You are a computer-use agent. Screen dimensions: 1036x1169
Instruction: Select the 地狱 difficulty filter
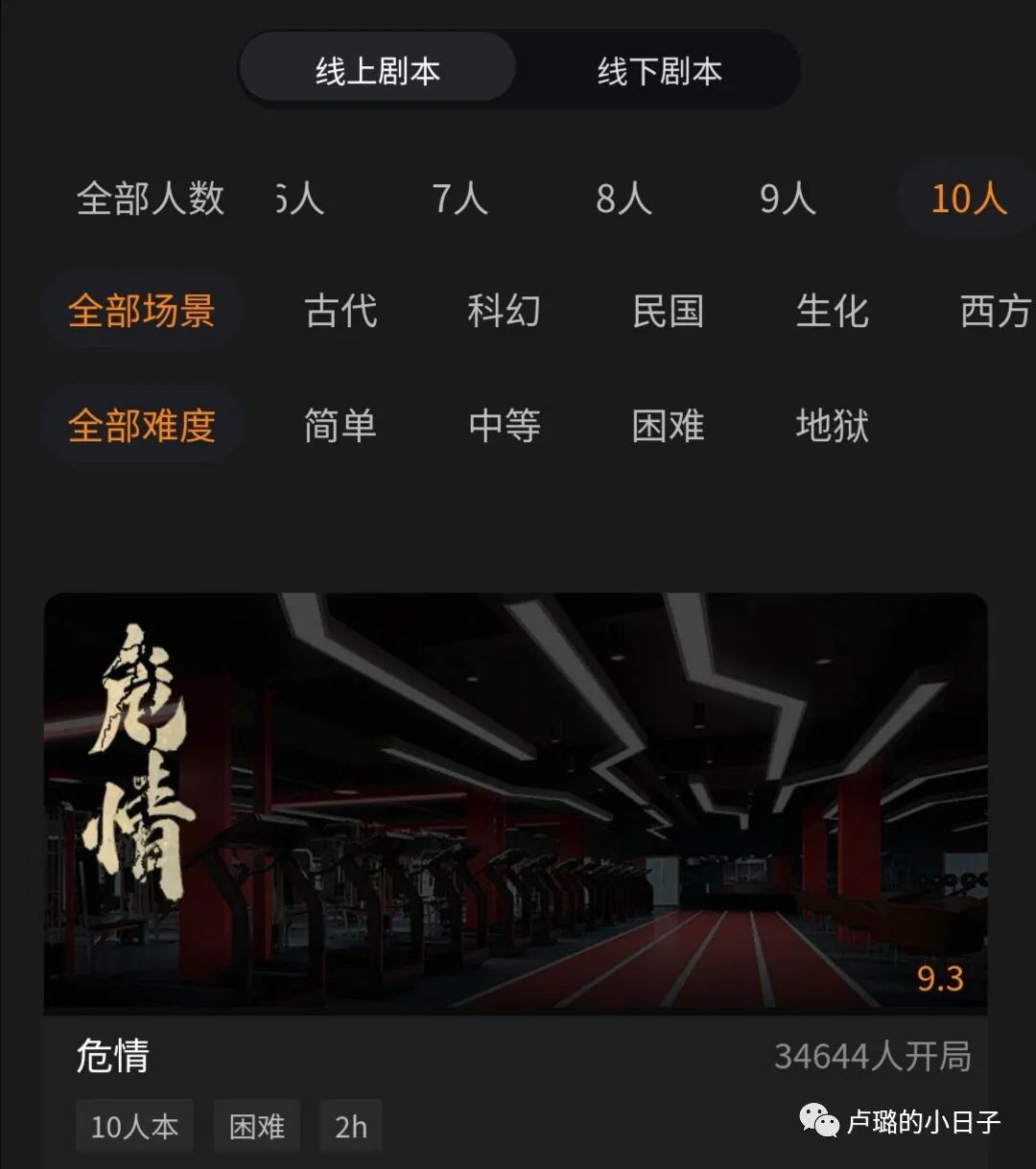[x=832, y=425]
